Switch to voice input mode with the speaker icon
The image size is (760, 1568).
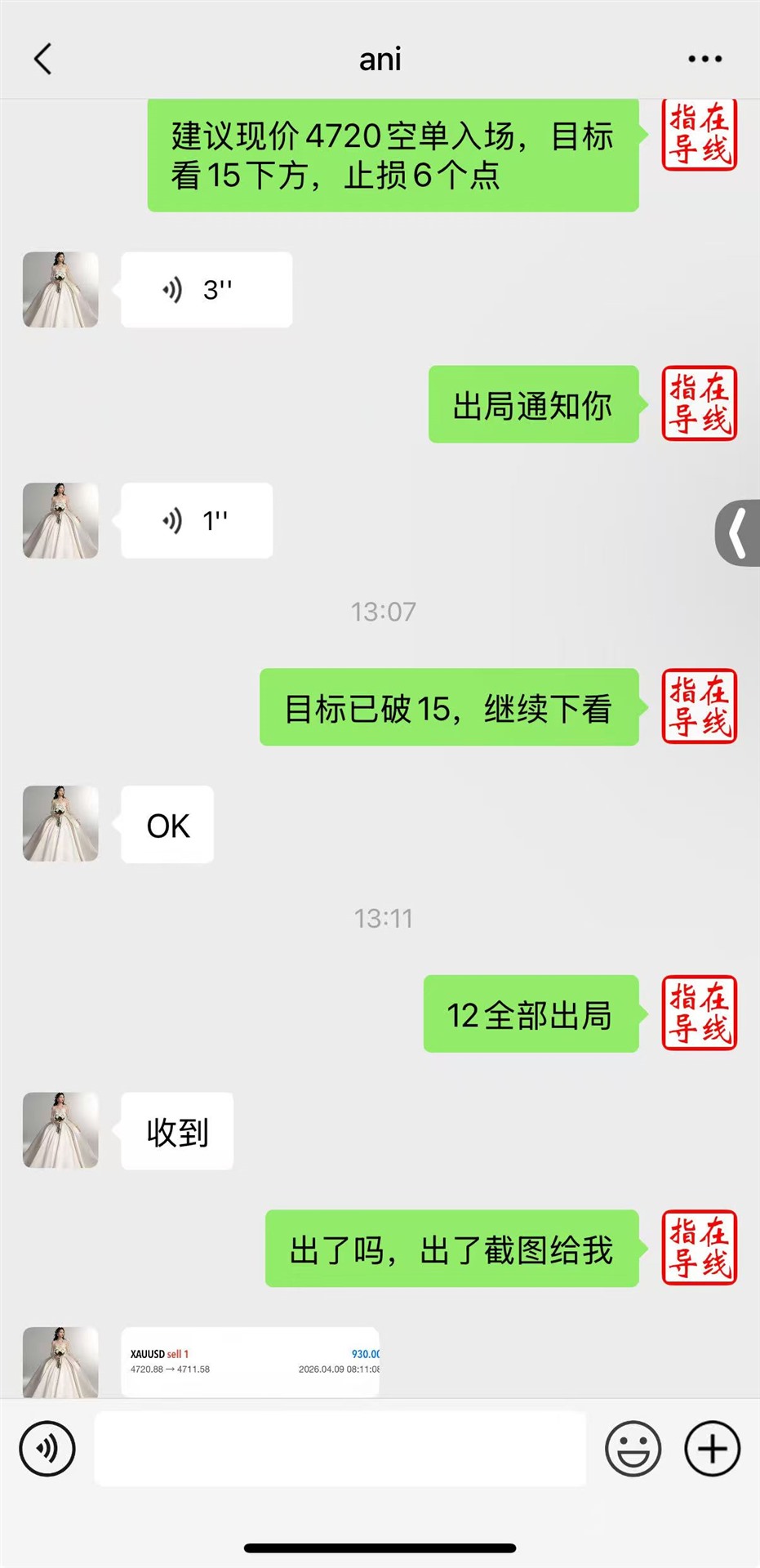[47, 1448]
